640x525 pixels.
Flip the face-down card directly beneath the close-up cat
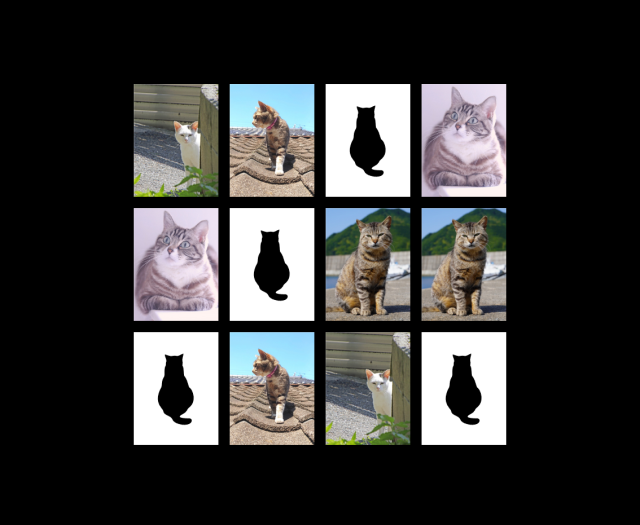tap(176, 388)
